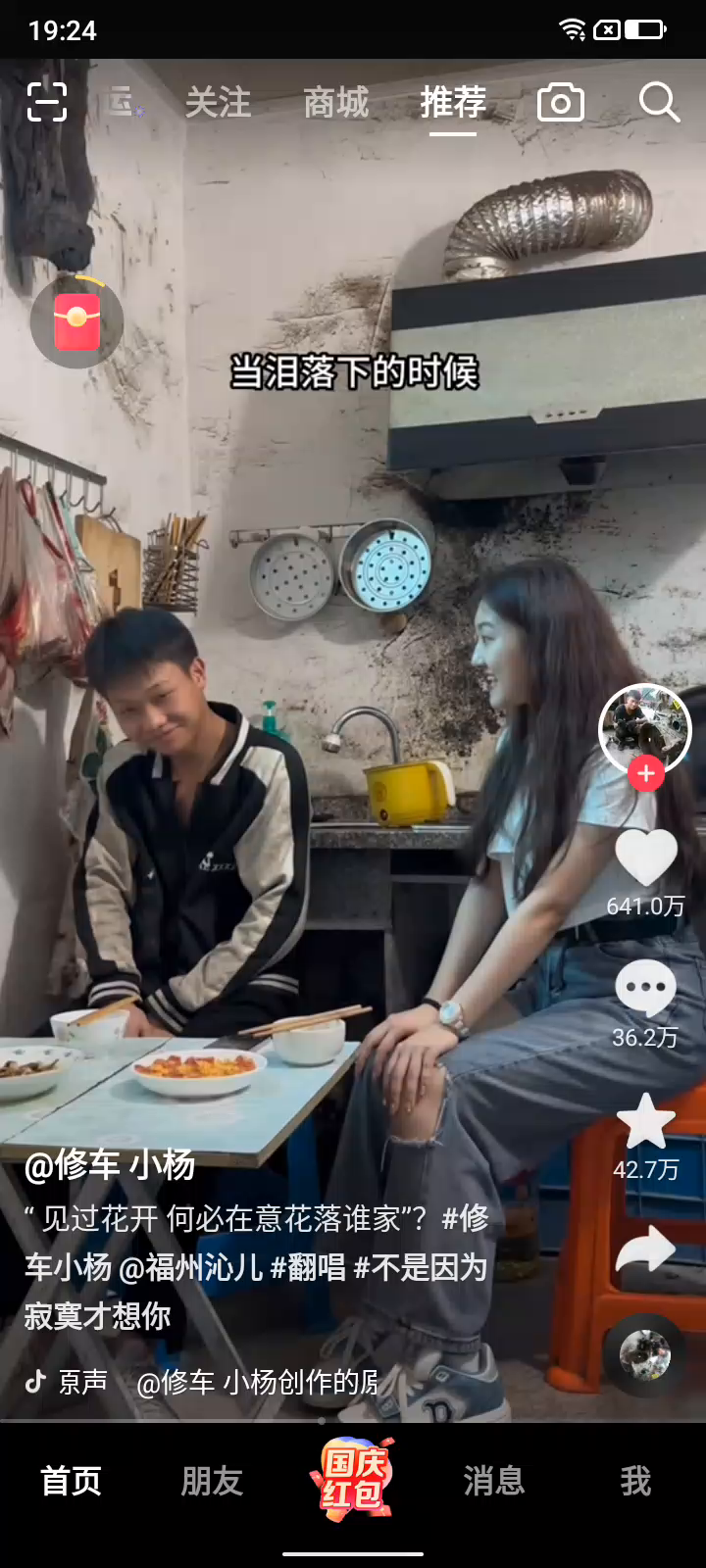The width and height of the screenshot is (706, 1568).
Task: Share the video with the arrow icon
Action: click(x=645, y=1250)
